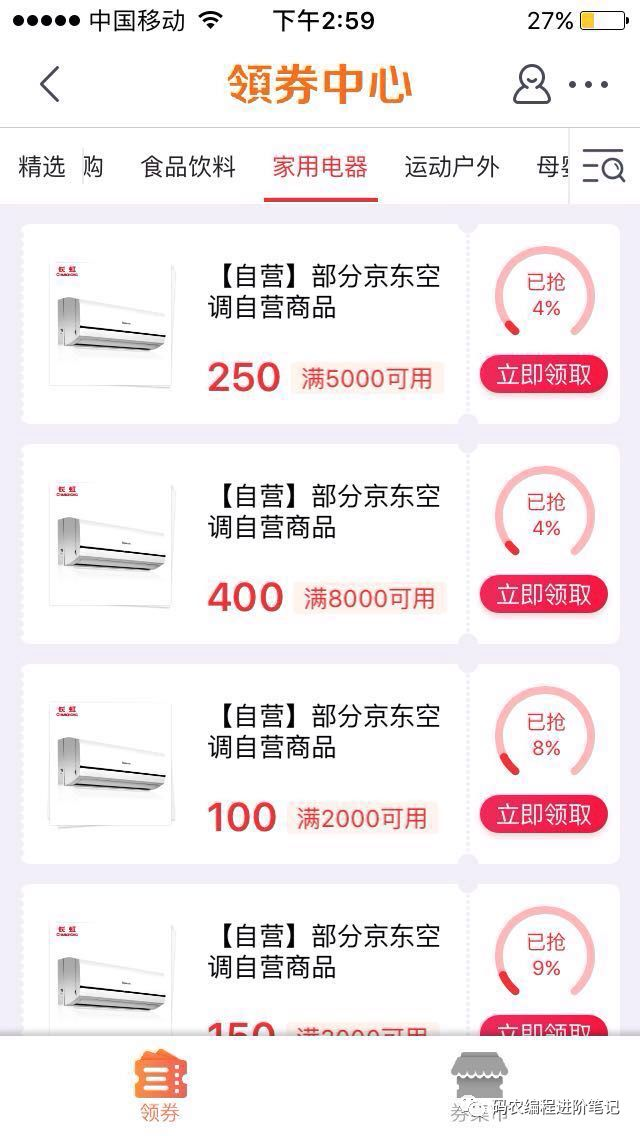Open the user profile icon
Image resolution: width=640 pixels, height=1136 pixels.
pos(531,85)
